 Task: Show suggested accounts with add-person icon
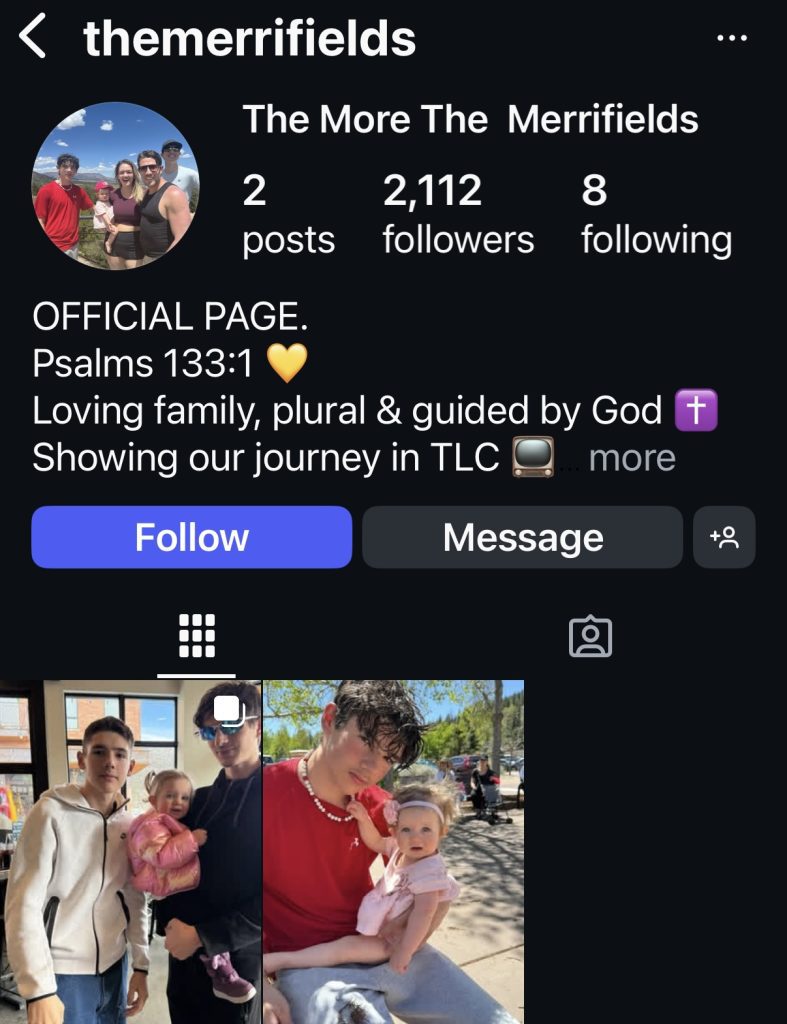[x=724, y=537]
